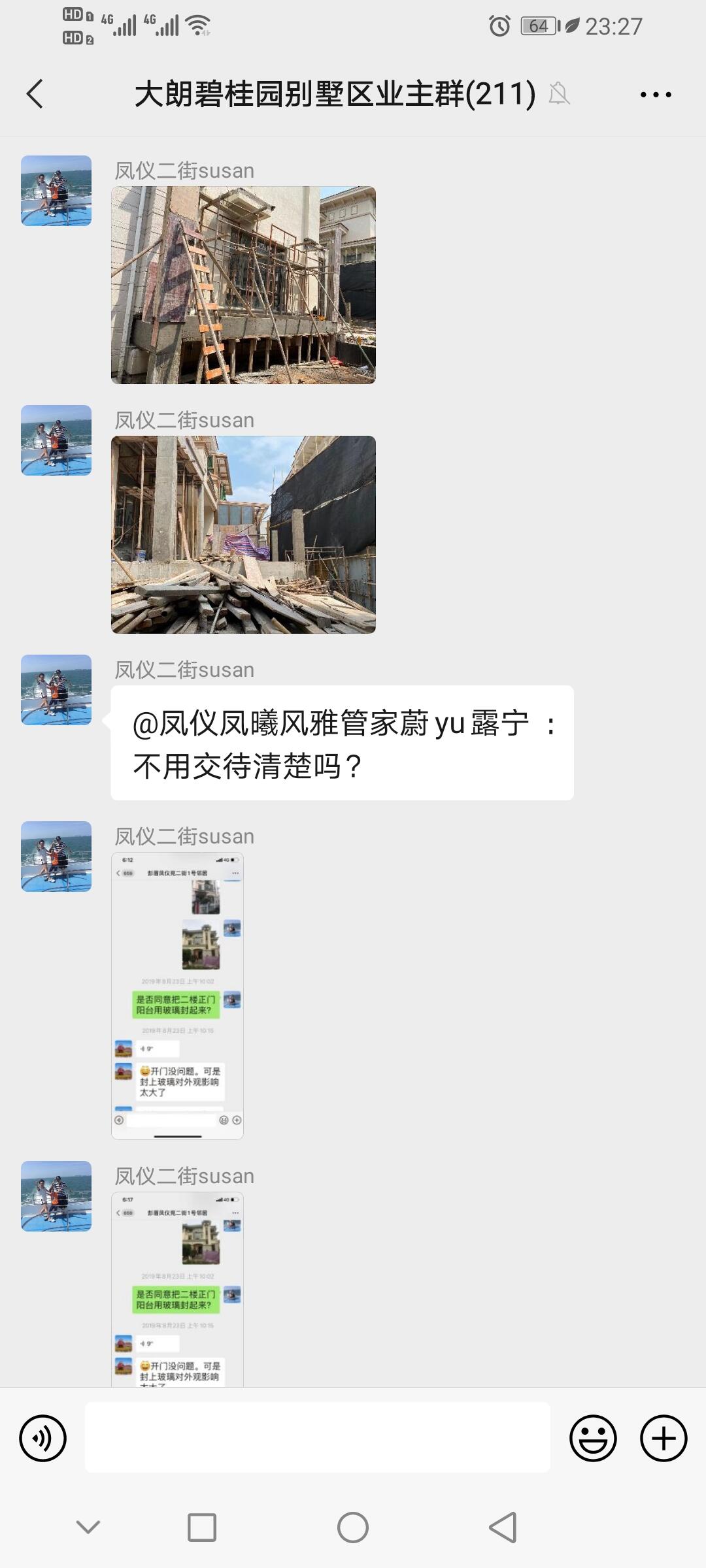
Task: Go back from the group chat
Action: [x=35, y=94]
